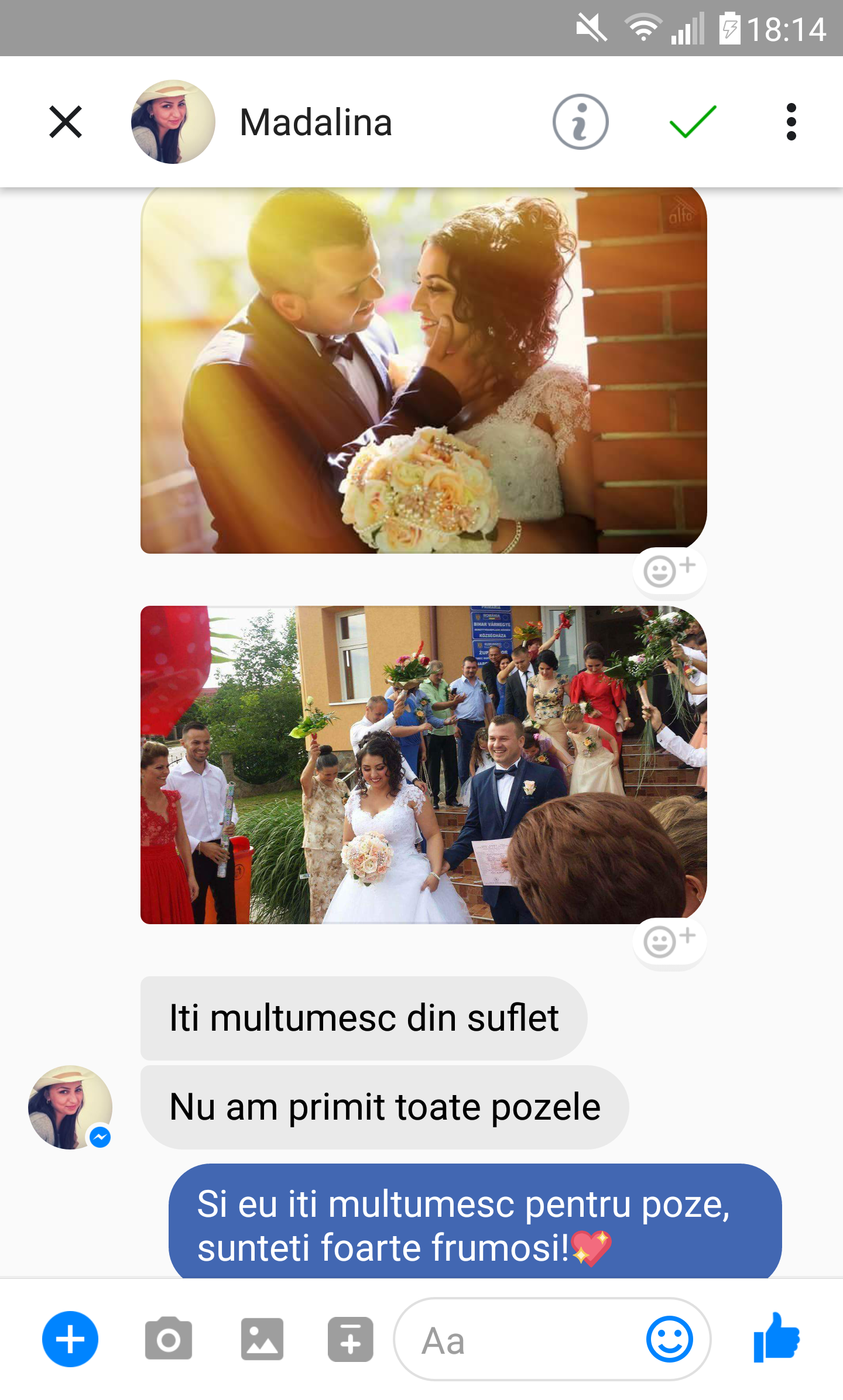Send a thumbs-up like to Madalina

point(777,1338)
